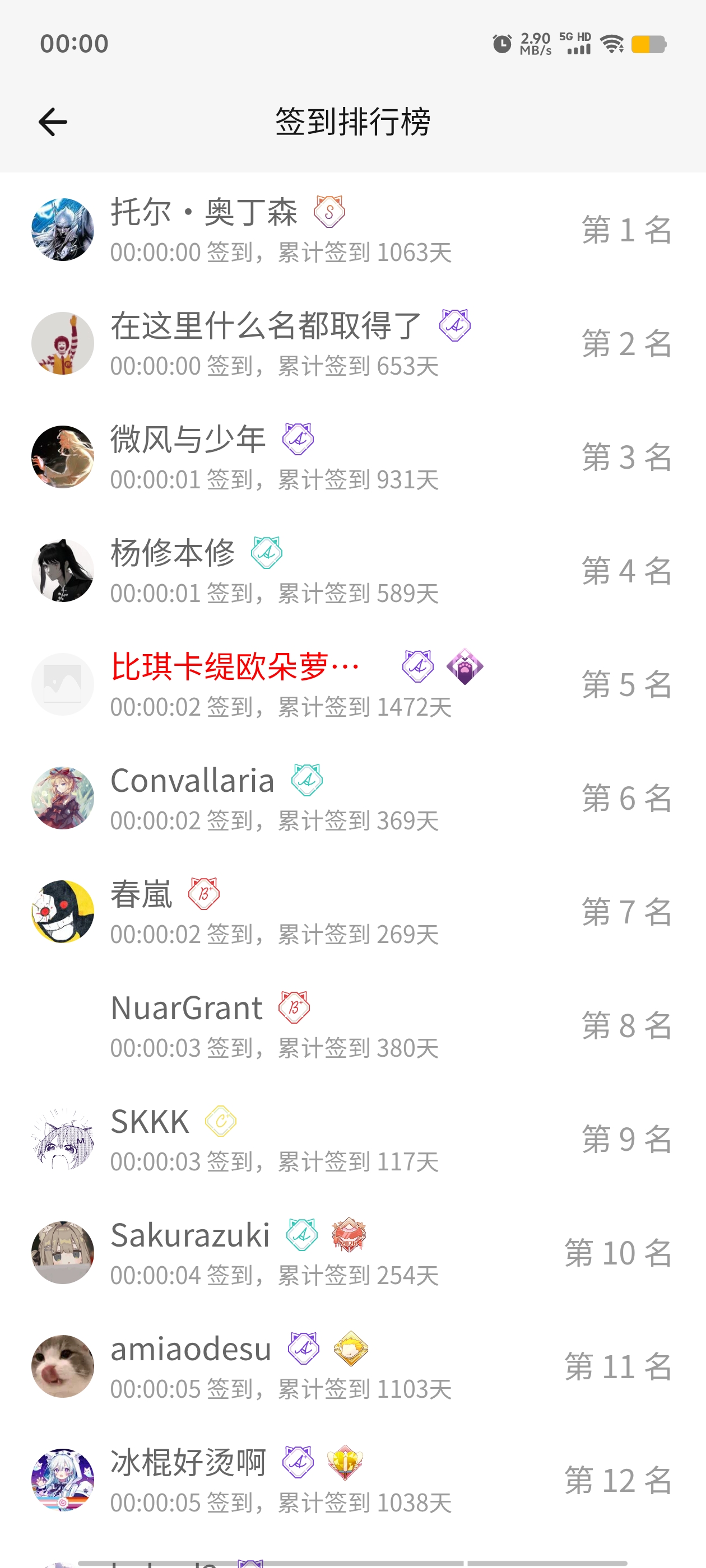Click the B+ badge beside NuarGrant
706x1568 pixels.
click(x=294, y=1008)
